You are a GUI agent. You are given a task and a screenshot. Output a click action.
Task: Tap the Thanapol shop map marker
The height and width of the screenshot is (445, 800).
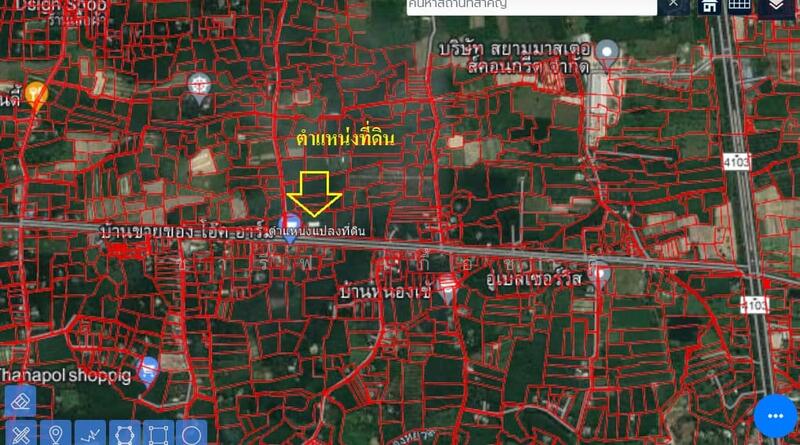pyautogui.click(x=148, y=369)
